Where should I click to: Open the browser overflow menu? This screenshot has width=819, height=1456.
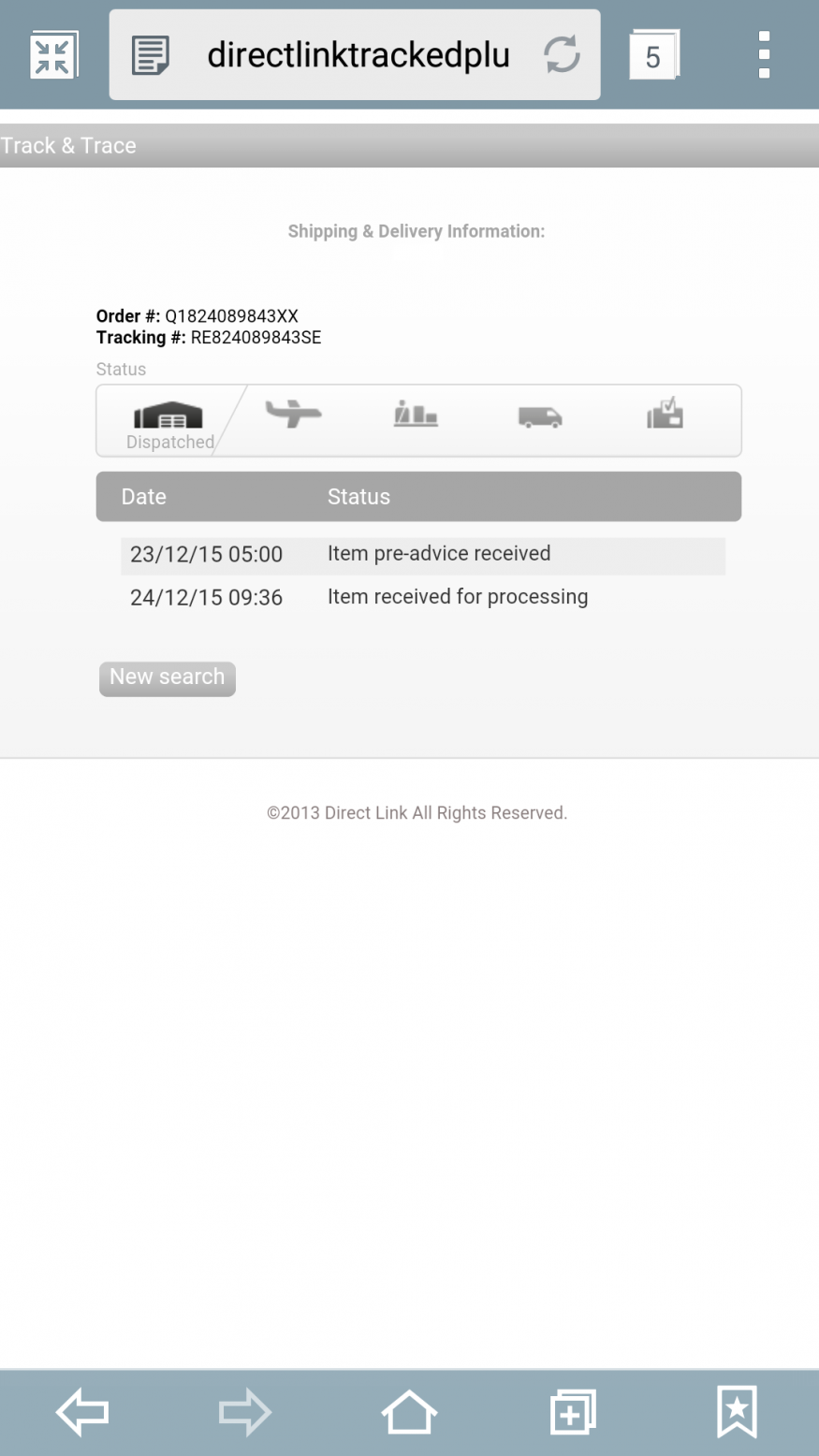tap(764, 55)
